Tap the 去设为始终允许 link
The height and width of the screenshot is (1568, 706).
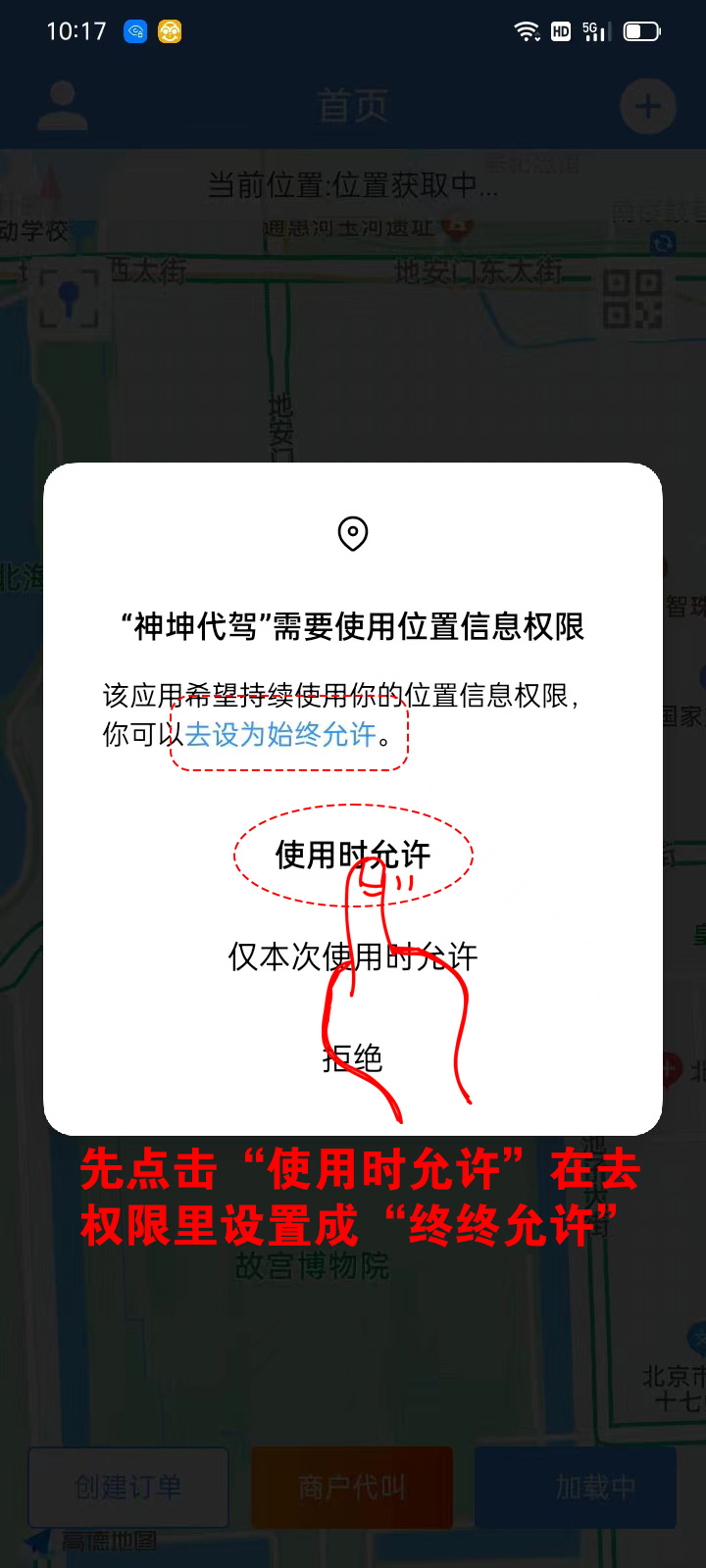tap(281, 734)
